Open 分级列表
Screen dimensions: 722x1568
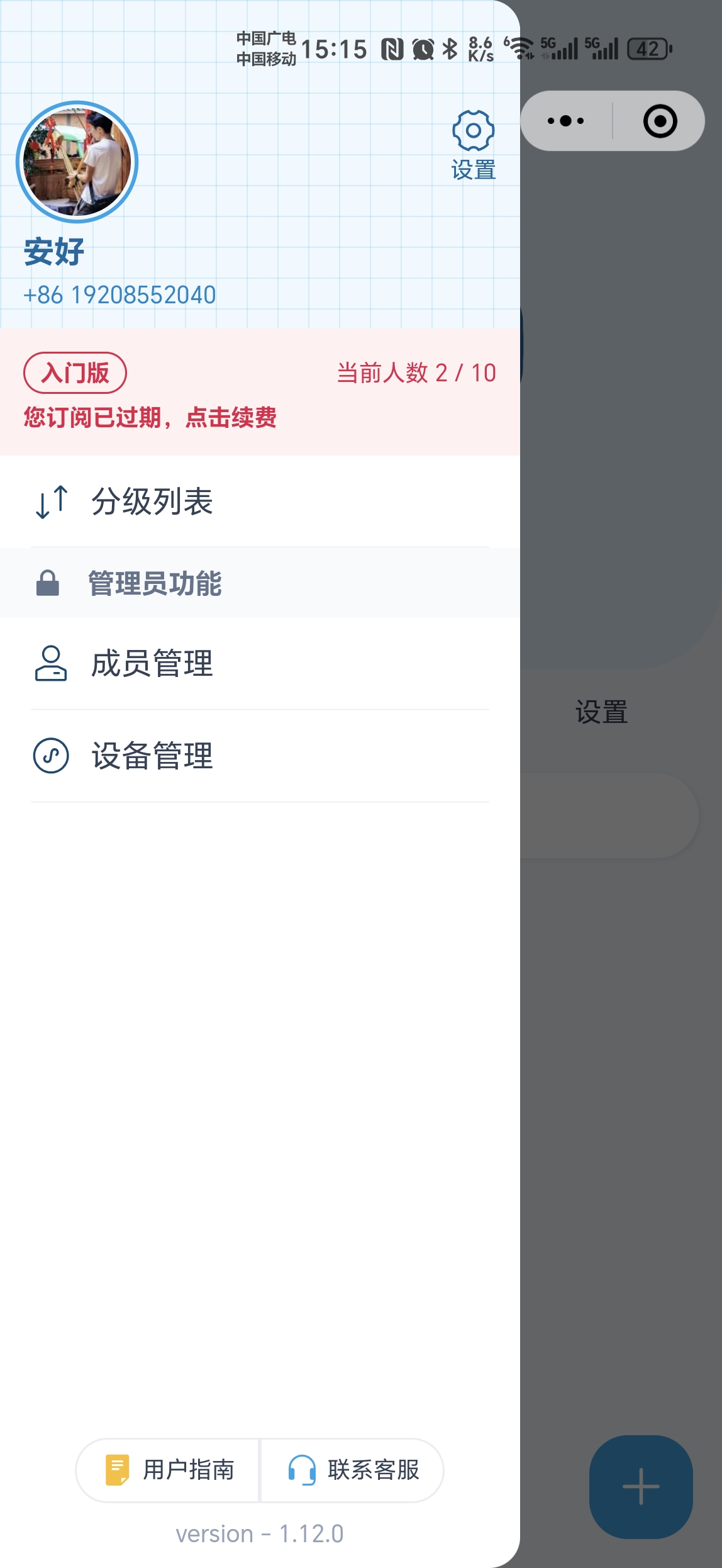(151, 502)
